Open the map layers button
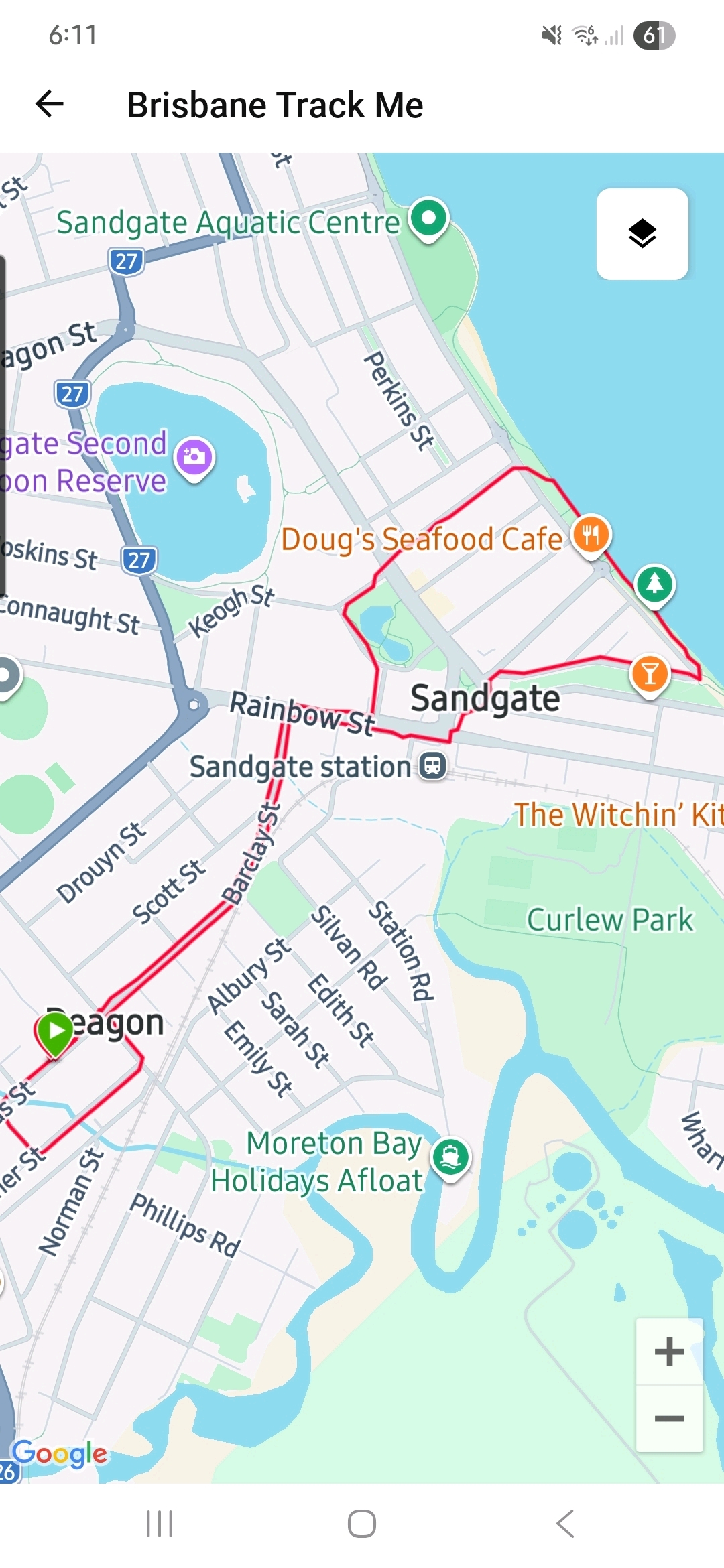 642,234
